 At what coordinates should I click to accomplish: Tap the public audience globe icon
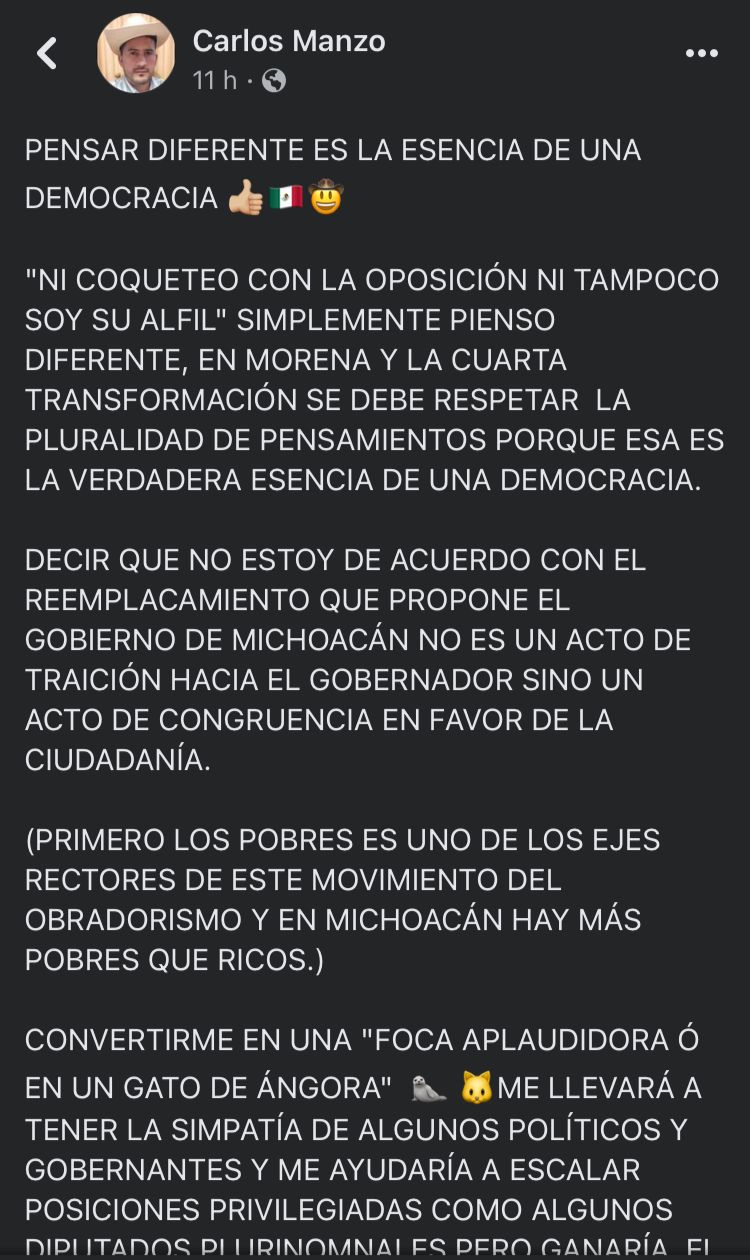(x=273, y=81)
